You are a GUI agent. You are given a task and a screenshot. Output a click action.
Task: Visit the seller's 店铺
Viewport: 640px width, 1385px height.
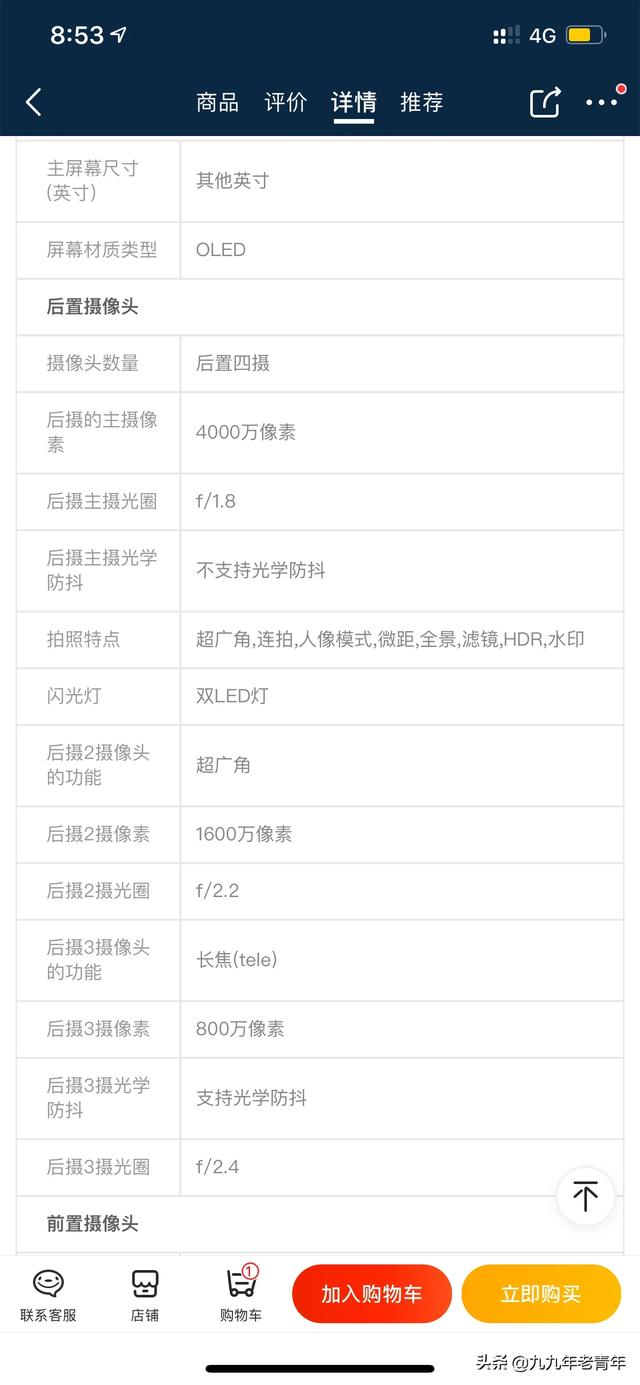tap(145, 1294)
